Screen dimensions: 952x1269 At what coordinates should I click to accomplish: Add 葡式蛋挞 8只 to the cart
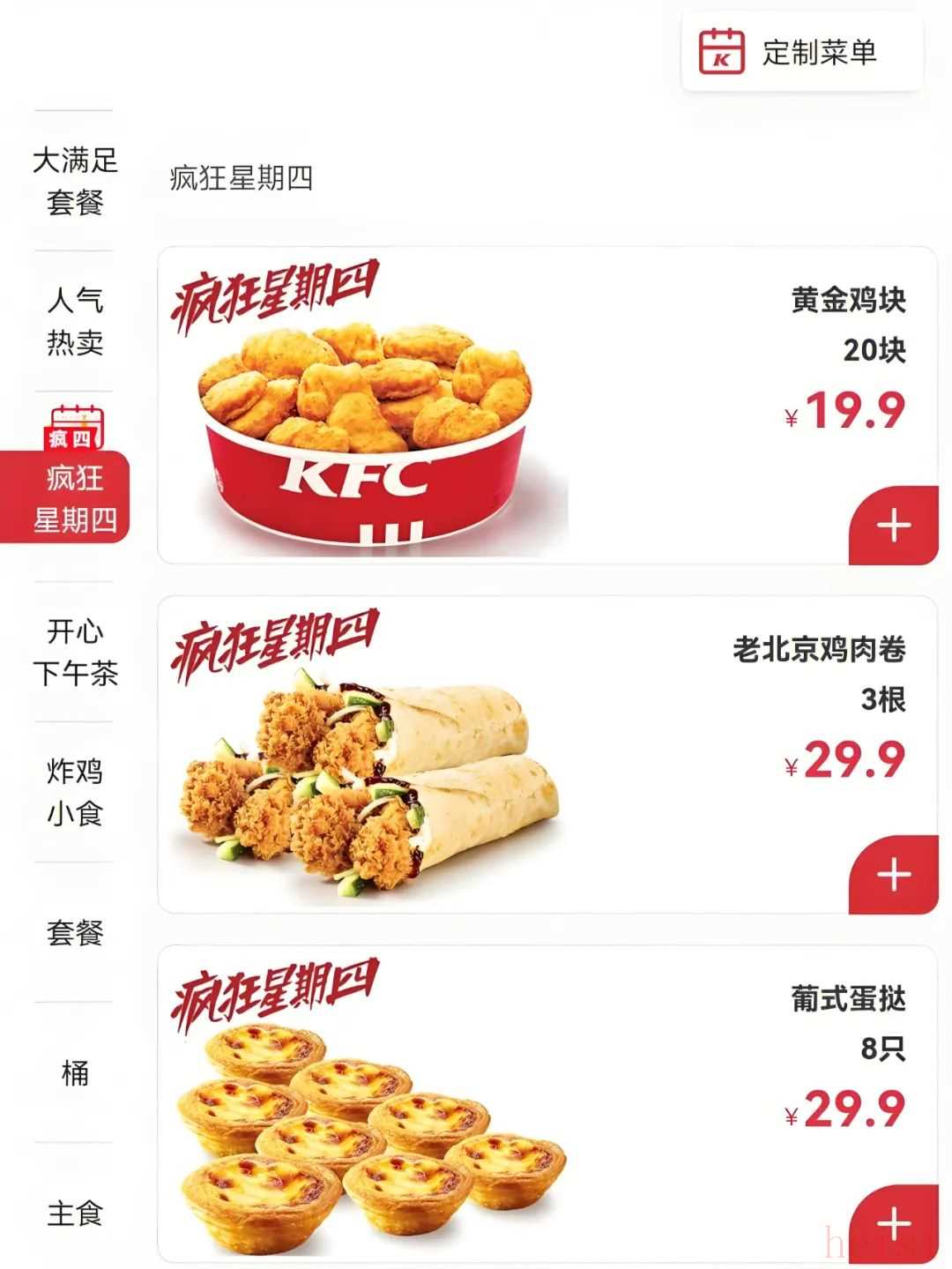[893, 1223]
